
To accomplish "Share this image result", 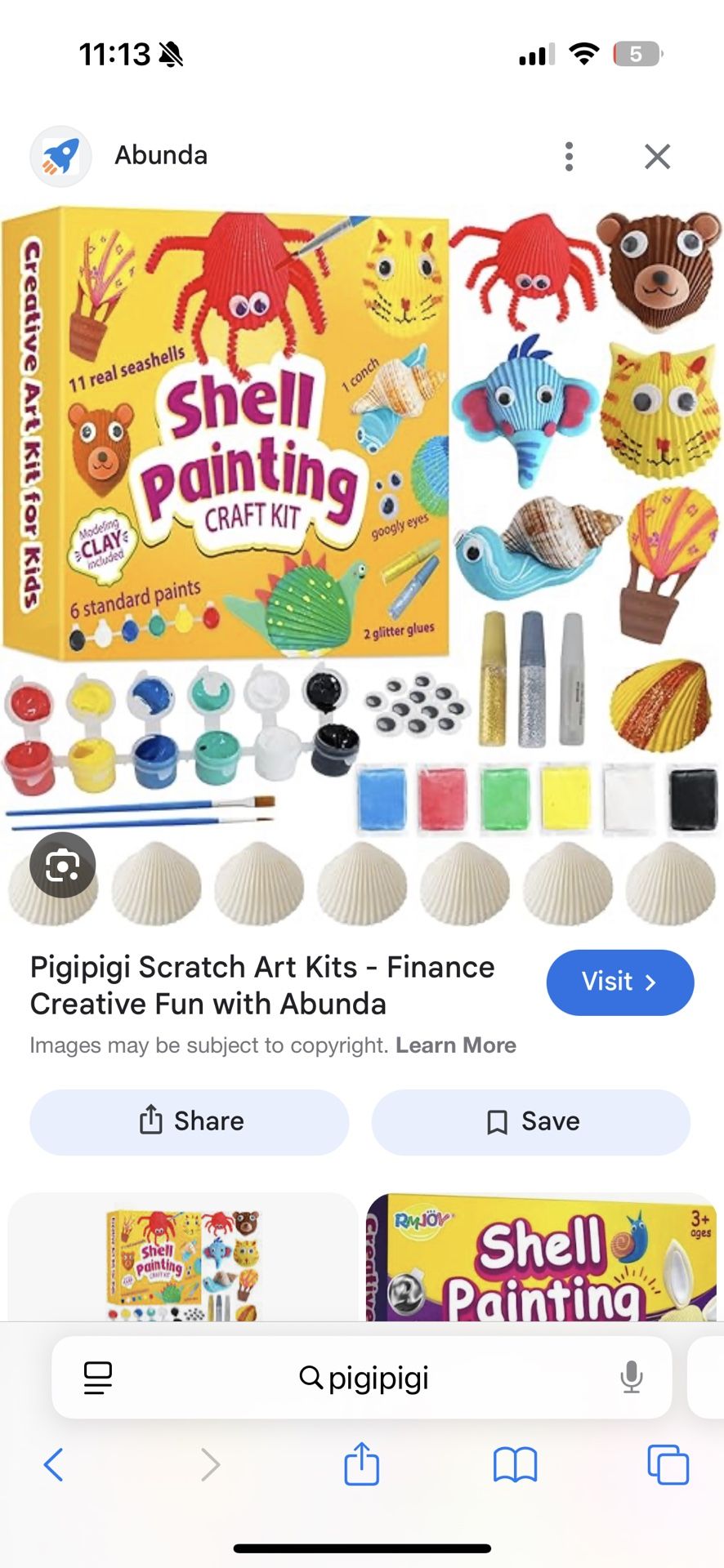I will 190,1121.
